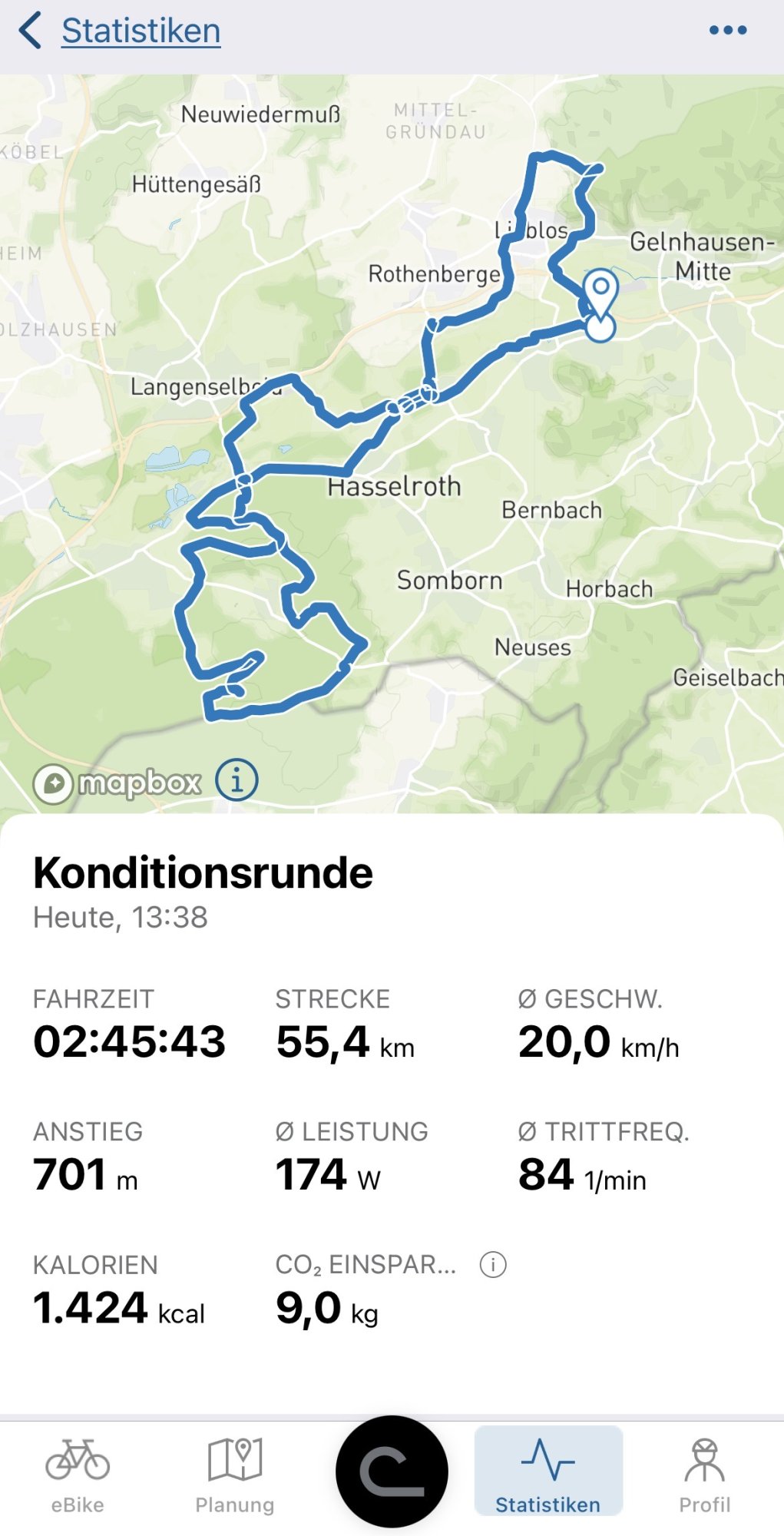The width and height of the screenshot is (784, 1536).
Task: Open the three-dot overflow menu
Action: (x=727, y=31)
